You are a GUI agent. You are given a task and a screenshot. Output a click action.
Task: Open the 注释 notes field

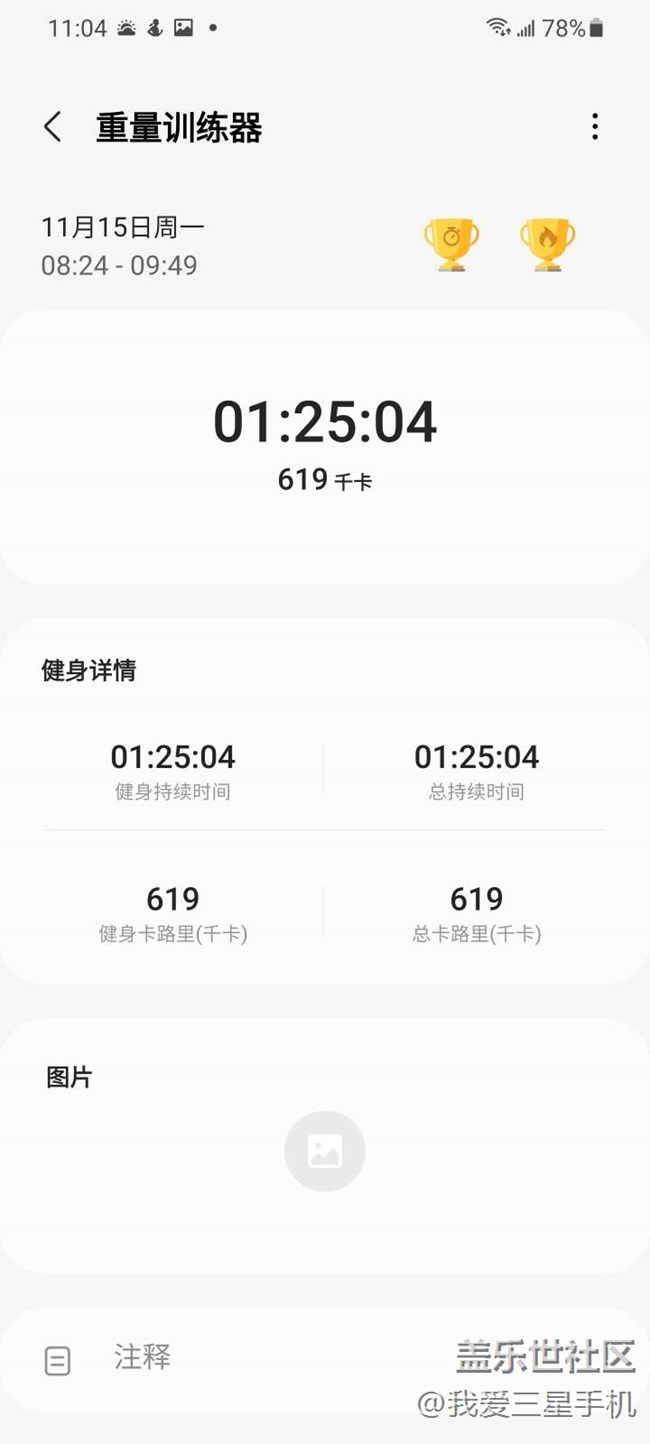pyautogui.click(x=325, y=1359)
